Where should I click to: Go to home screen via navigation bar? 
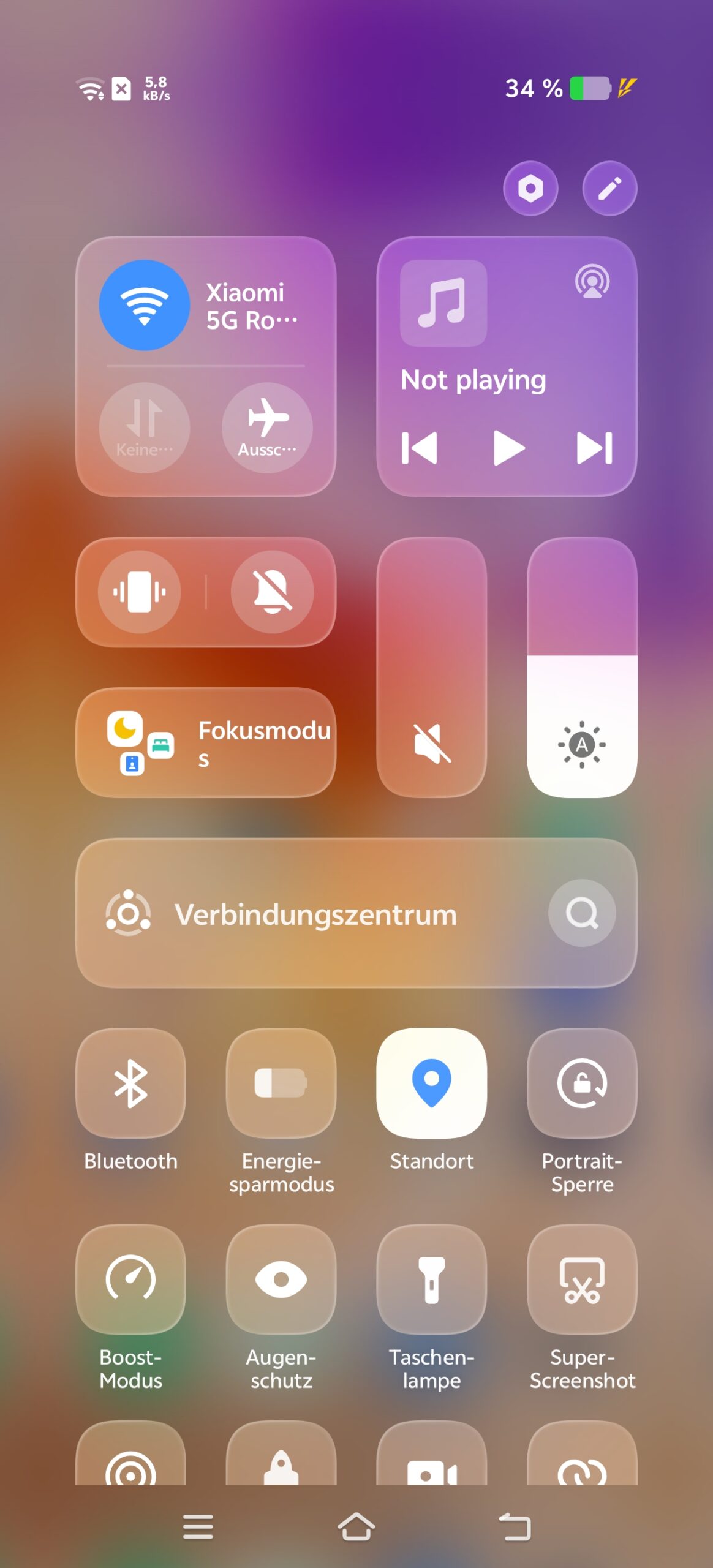(x=356, y=1526)
